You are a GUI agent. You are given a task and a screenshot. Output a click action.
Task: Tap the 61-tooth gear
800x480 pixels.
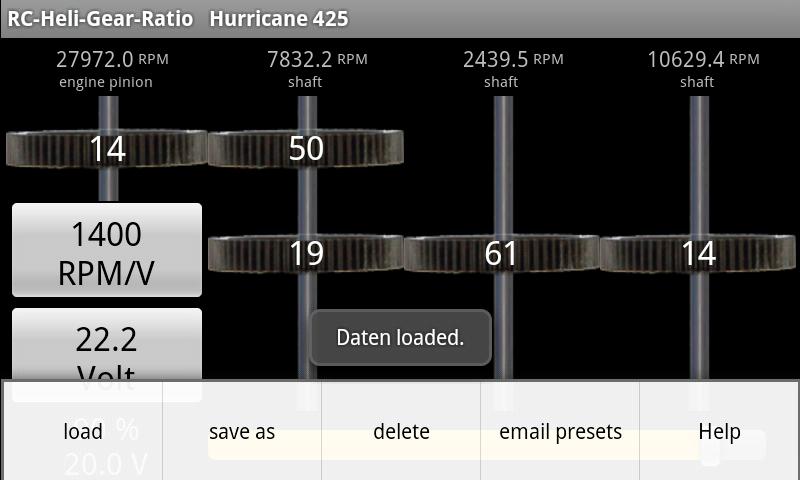(x=501, y=253)
